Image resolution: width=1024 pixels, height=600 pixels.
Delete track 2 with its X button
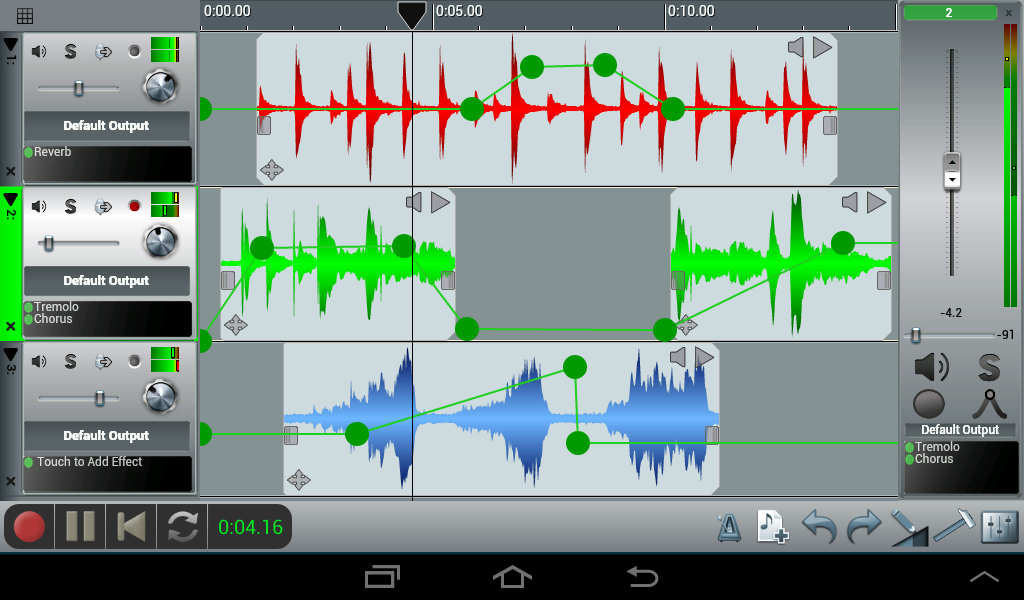10,326
